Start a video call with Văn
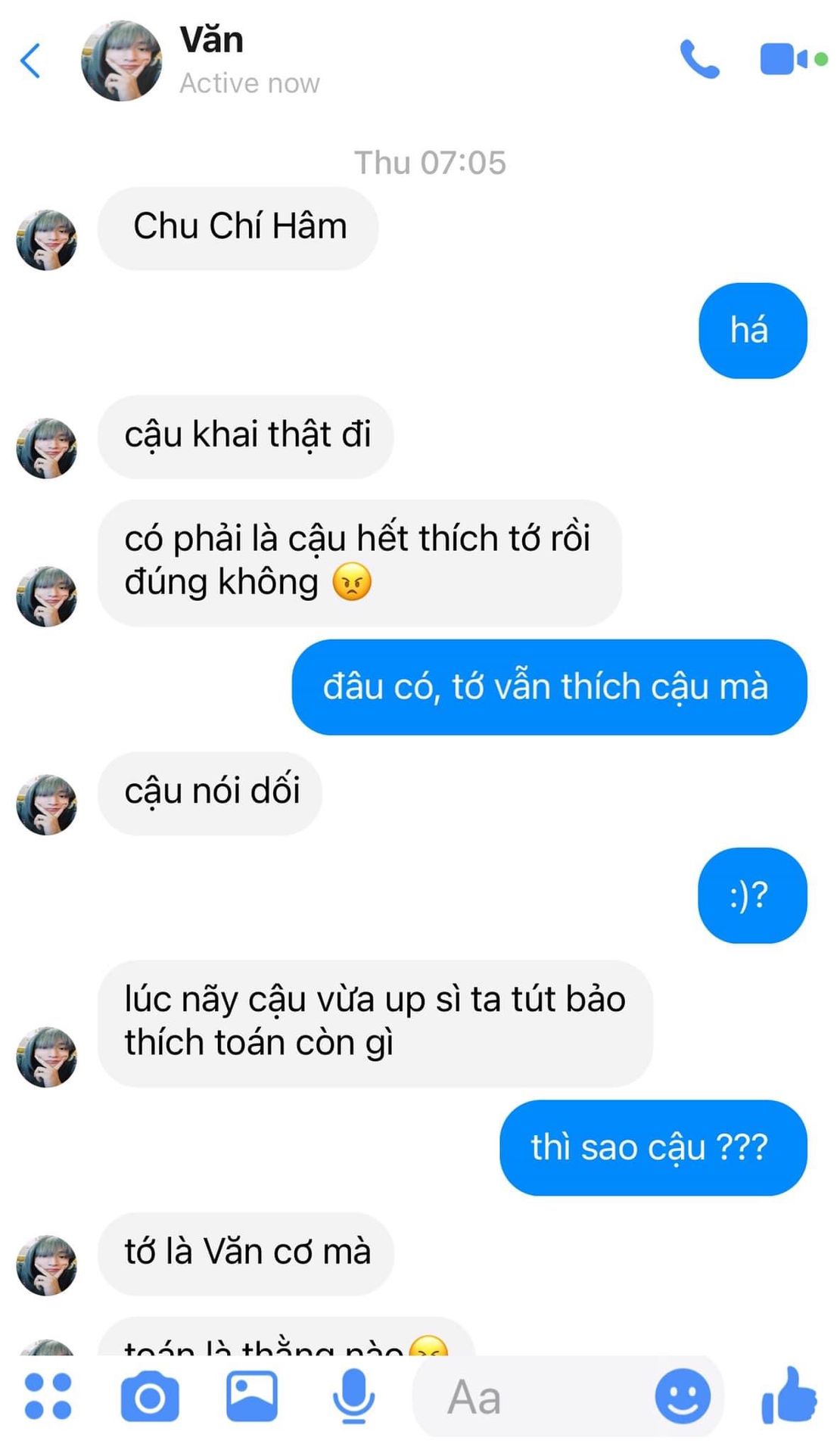 point(793,59)
